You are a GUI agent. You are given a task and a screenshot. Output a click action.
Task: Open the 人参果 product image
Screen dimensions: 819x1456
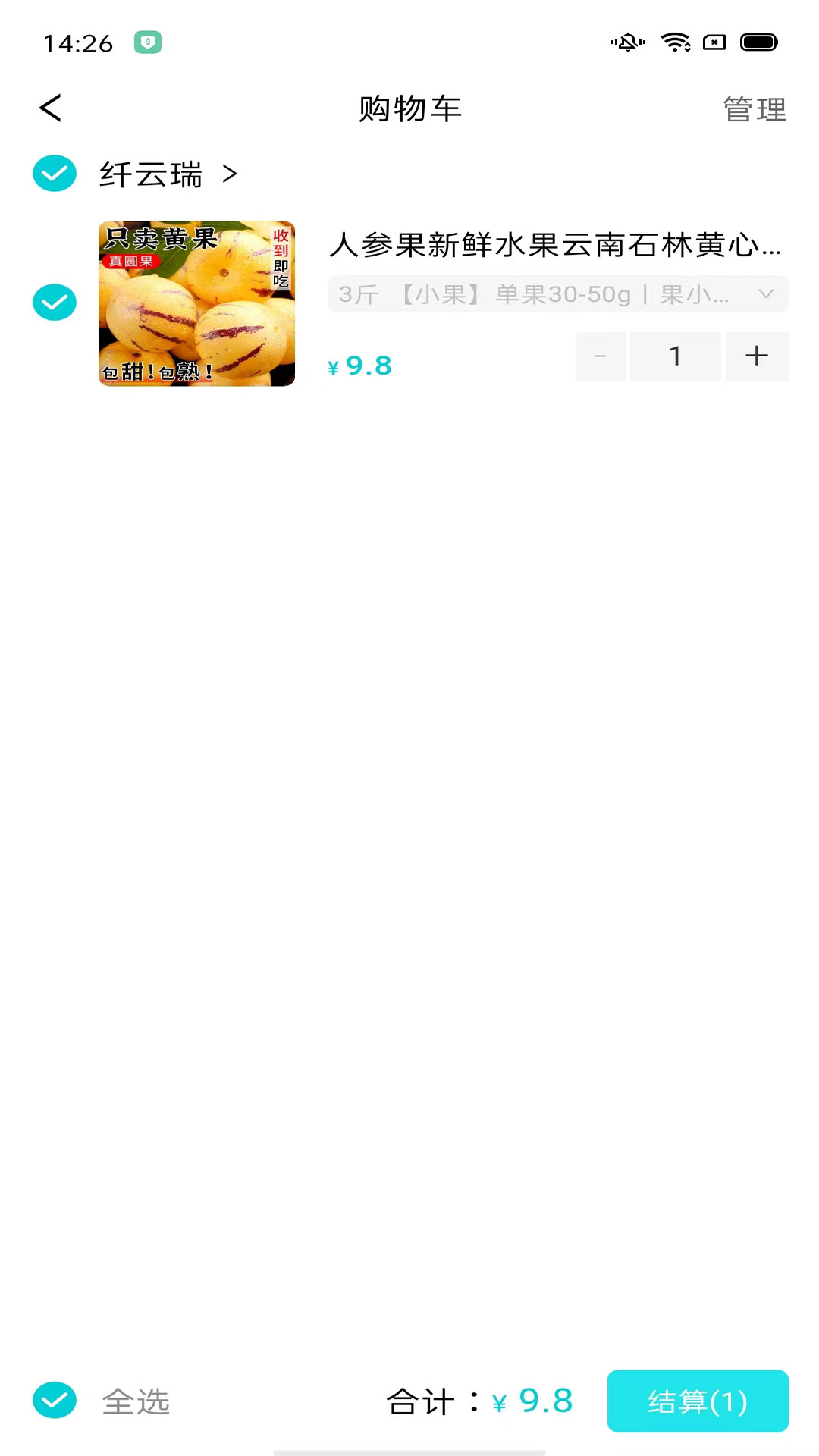coord(196,303)
